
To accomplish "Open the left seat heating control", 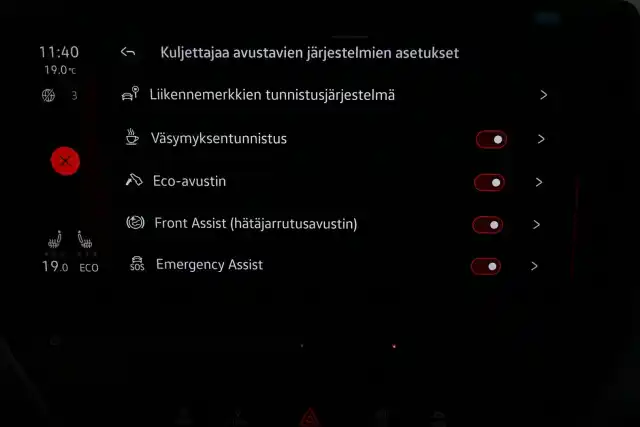I will tap(53, 241).
